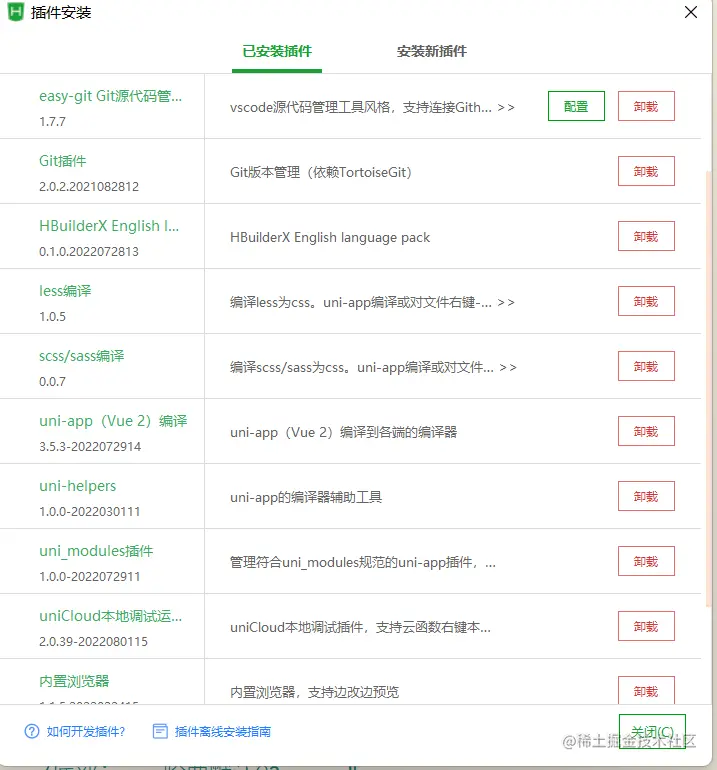
Task: Expand the scss/sass编译 description via >>
Action: (508, 367)
